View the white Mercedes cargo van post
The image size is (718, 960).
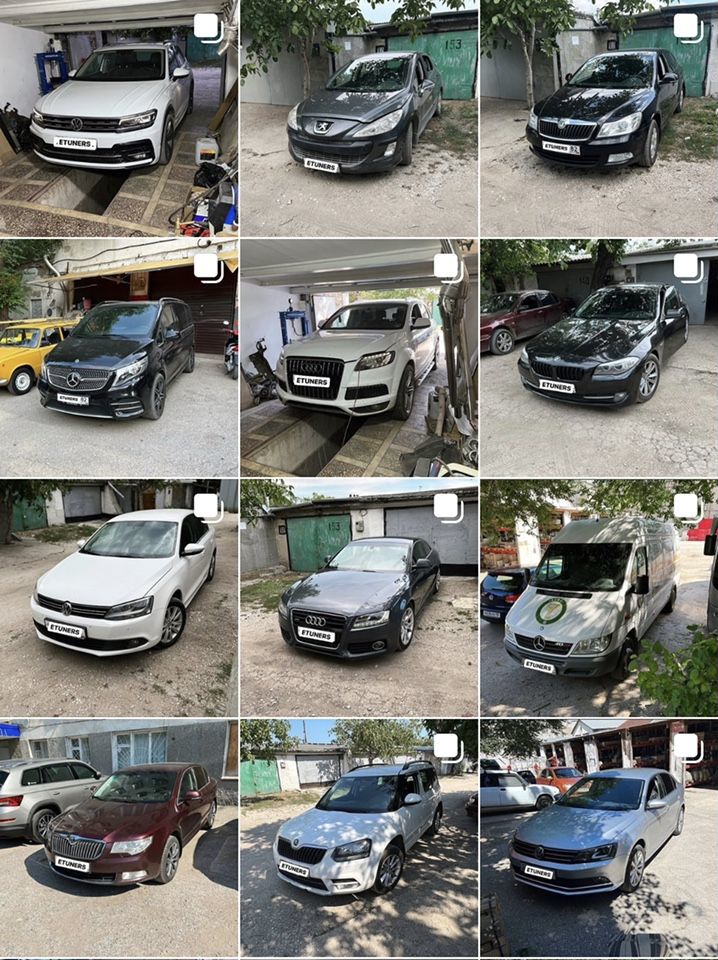598,598
